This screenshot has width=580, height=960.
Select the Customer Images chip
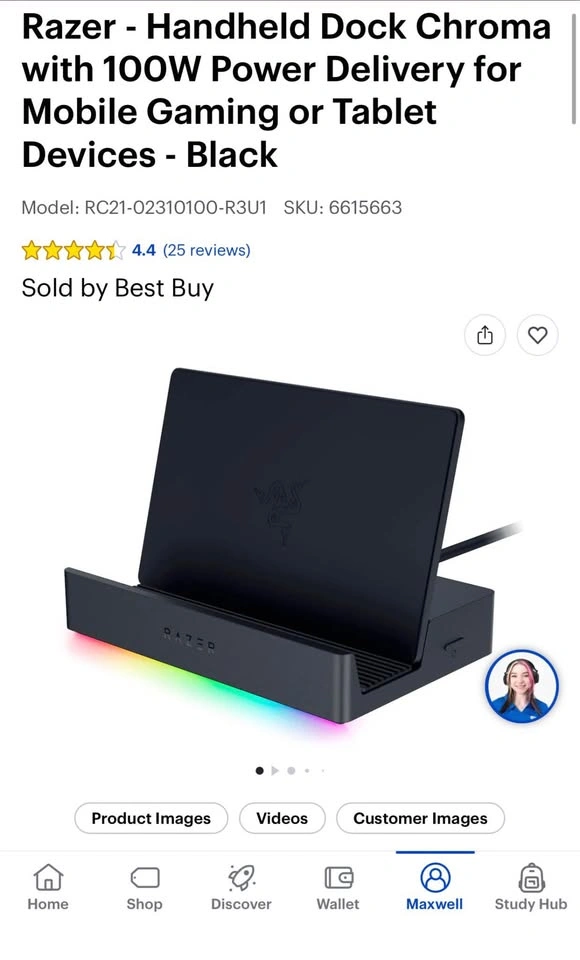click(x=421, y=818)
